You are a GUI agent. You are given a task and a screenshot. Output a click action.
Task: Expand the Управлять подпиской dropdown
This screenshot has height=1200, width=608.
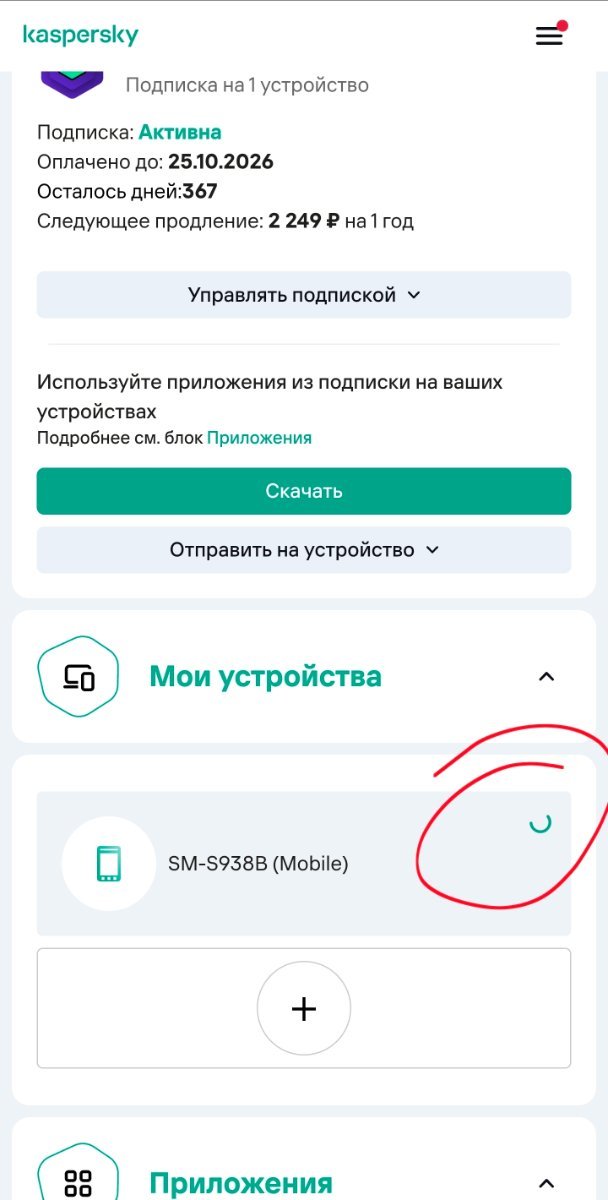pos(304,295)
